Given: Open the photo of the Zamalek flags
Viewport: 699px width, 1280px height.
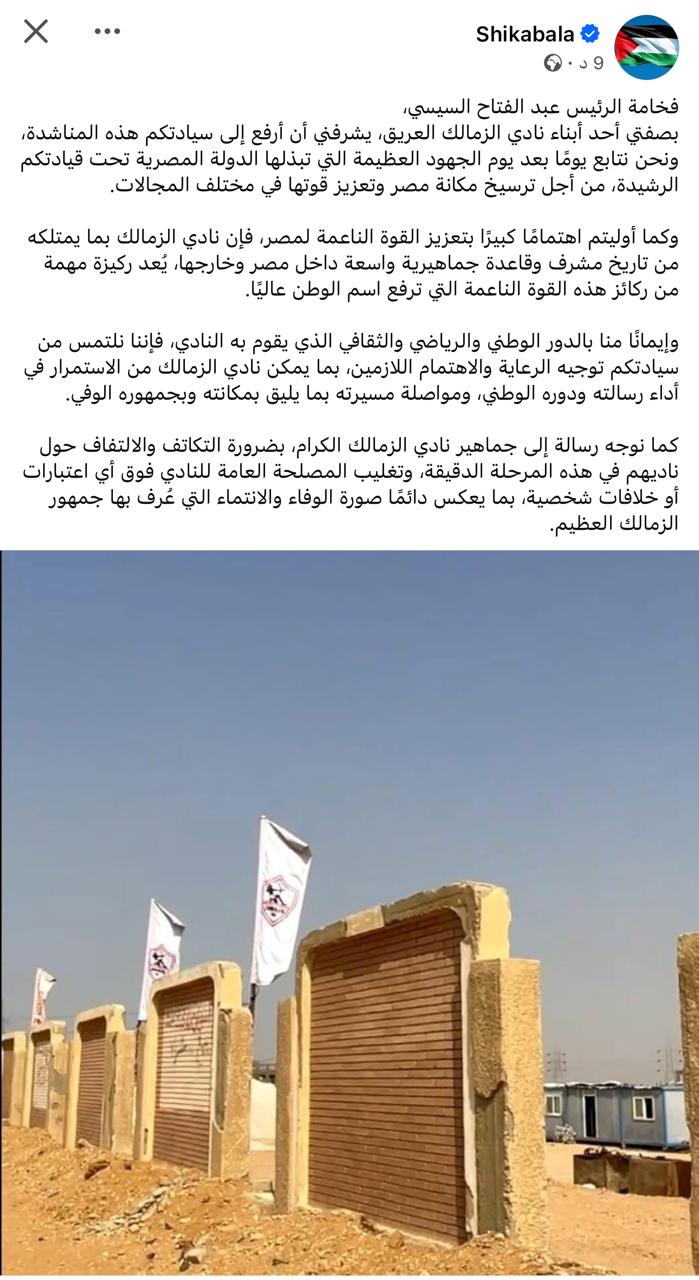Looking at the screenshot, I should click(x=349, y=914).
